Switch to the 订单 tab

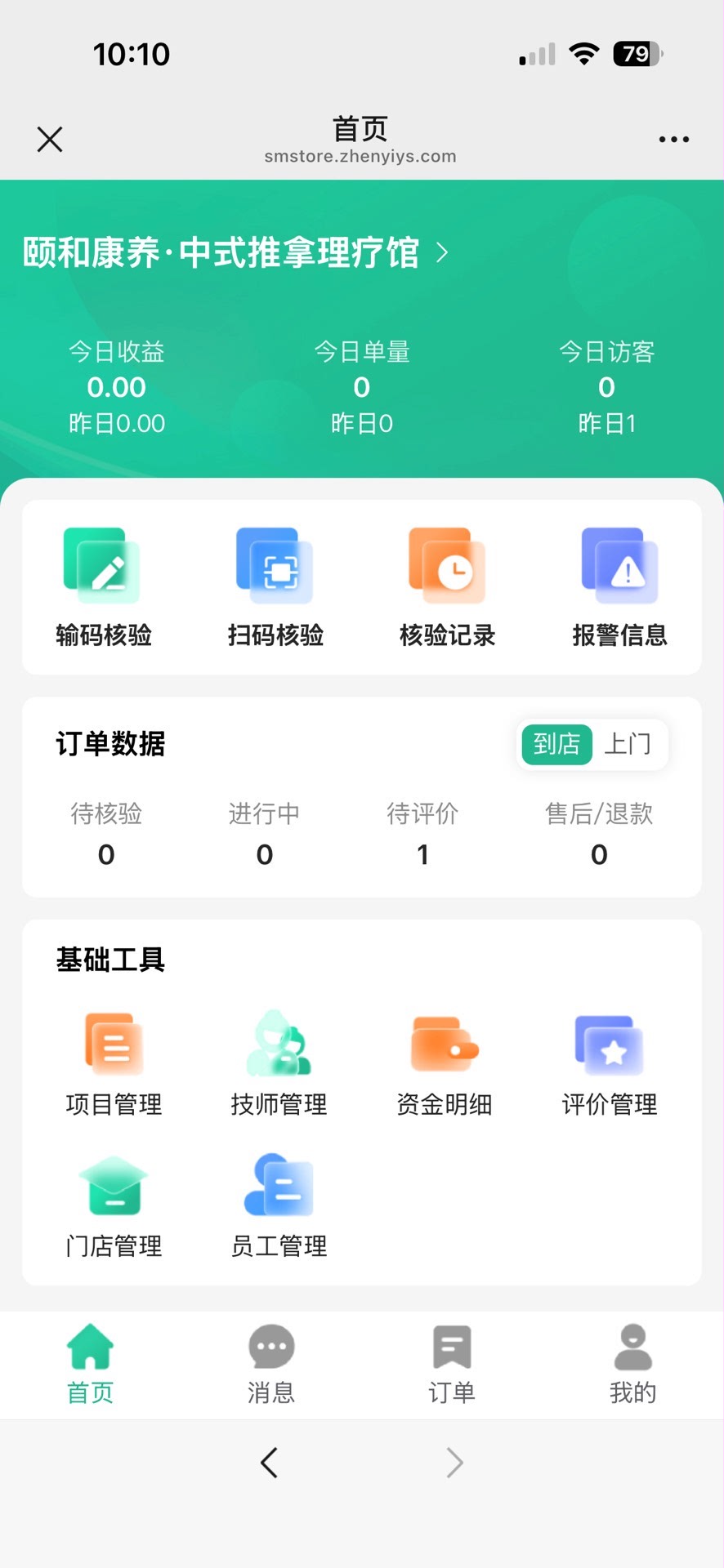(x=452, y=1364)
